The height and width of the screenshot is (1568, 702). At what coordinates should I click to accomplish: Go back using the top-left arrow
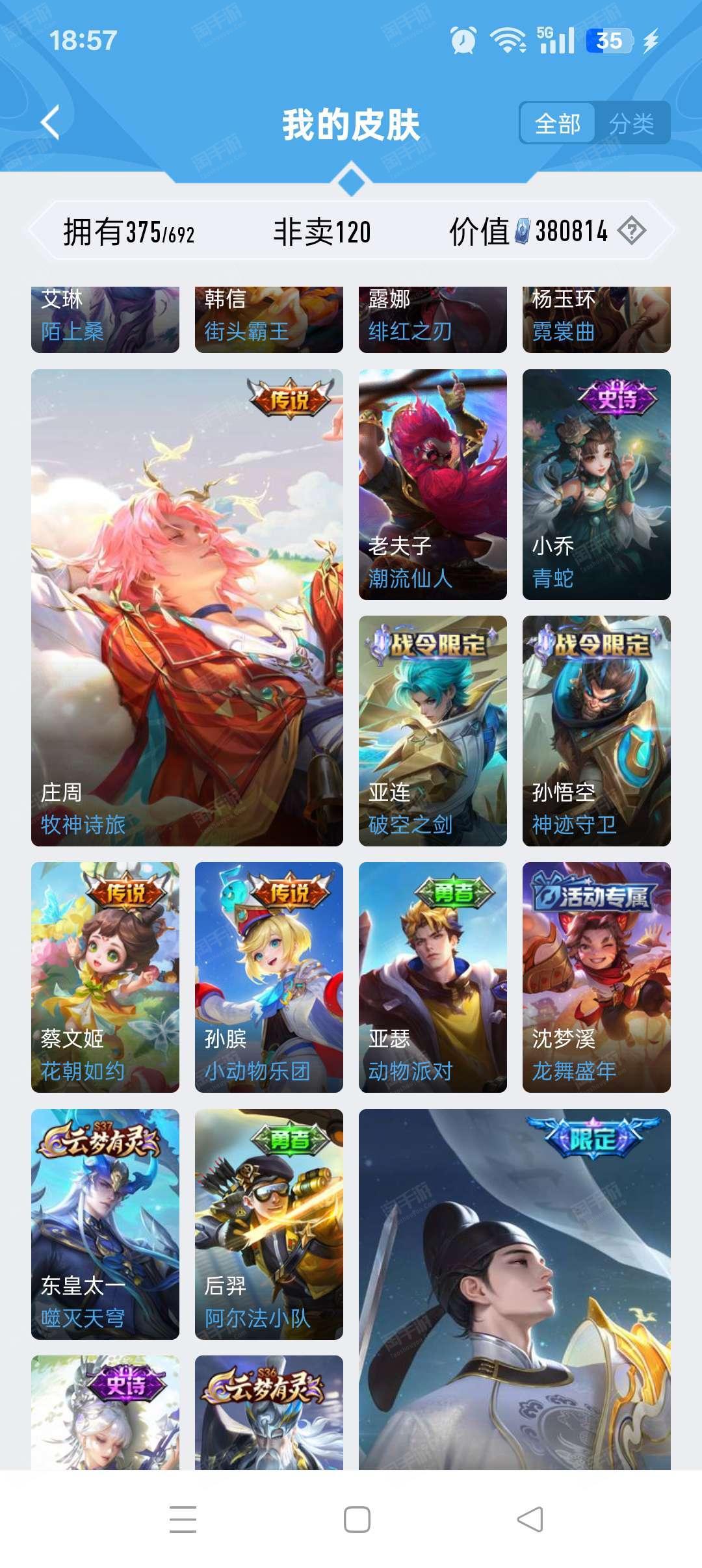tap(51, 122)
